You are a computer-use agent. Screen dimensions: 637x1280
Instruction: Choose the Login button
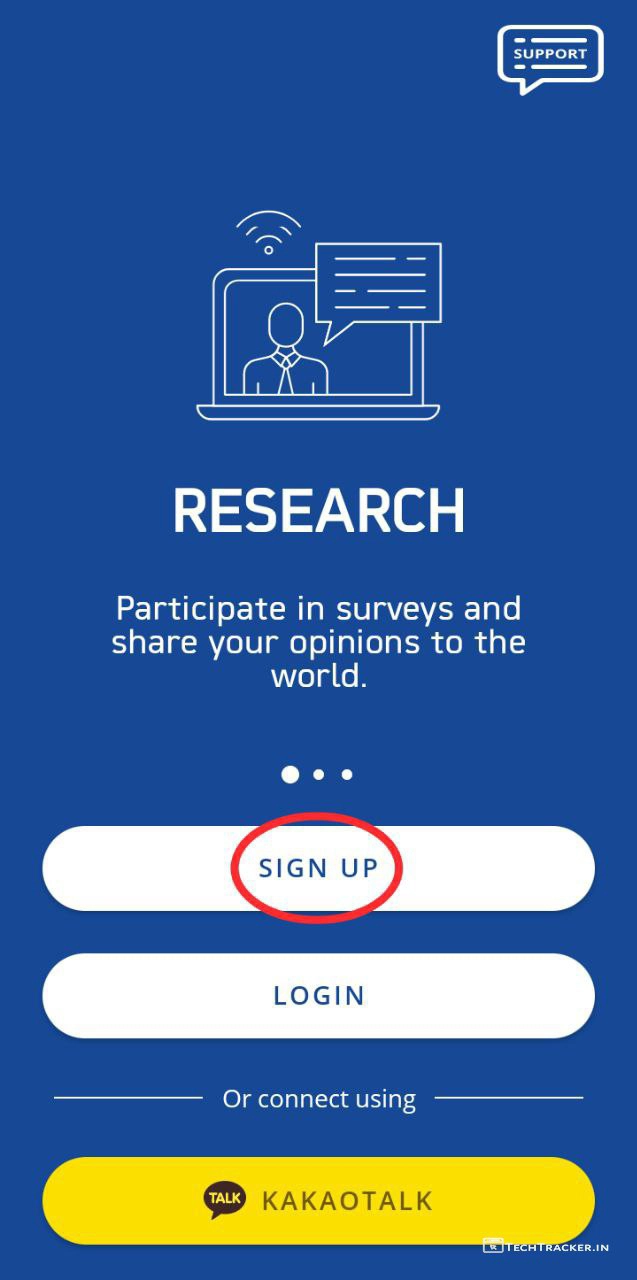(x=318, y=995)
